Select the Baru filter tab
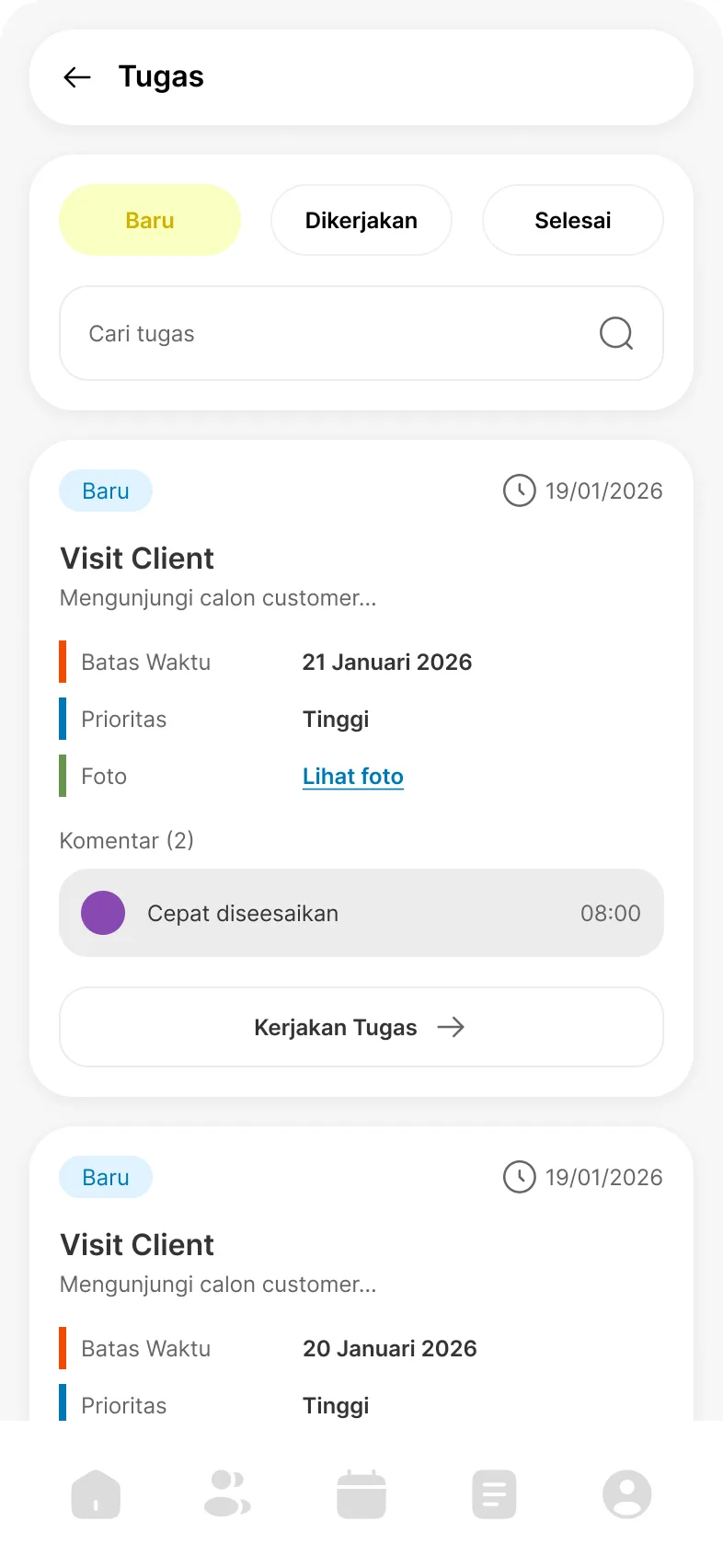This screenshot has height=1568, width=723. click(150, 221)
